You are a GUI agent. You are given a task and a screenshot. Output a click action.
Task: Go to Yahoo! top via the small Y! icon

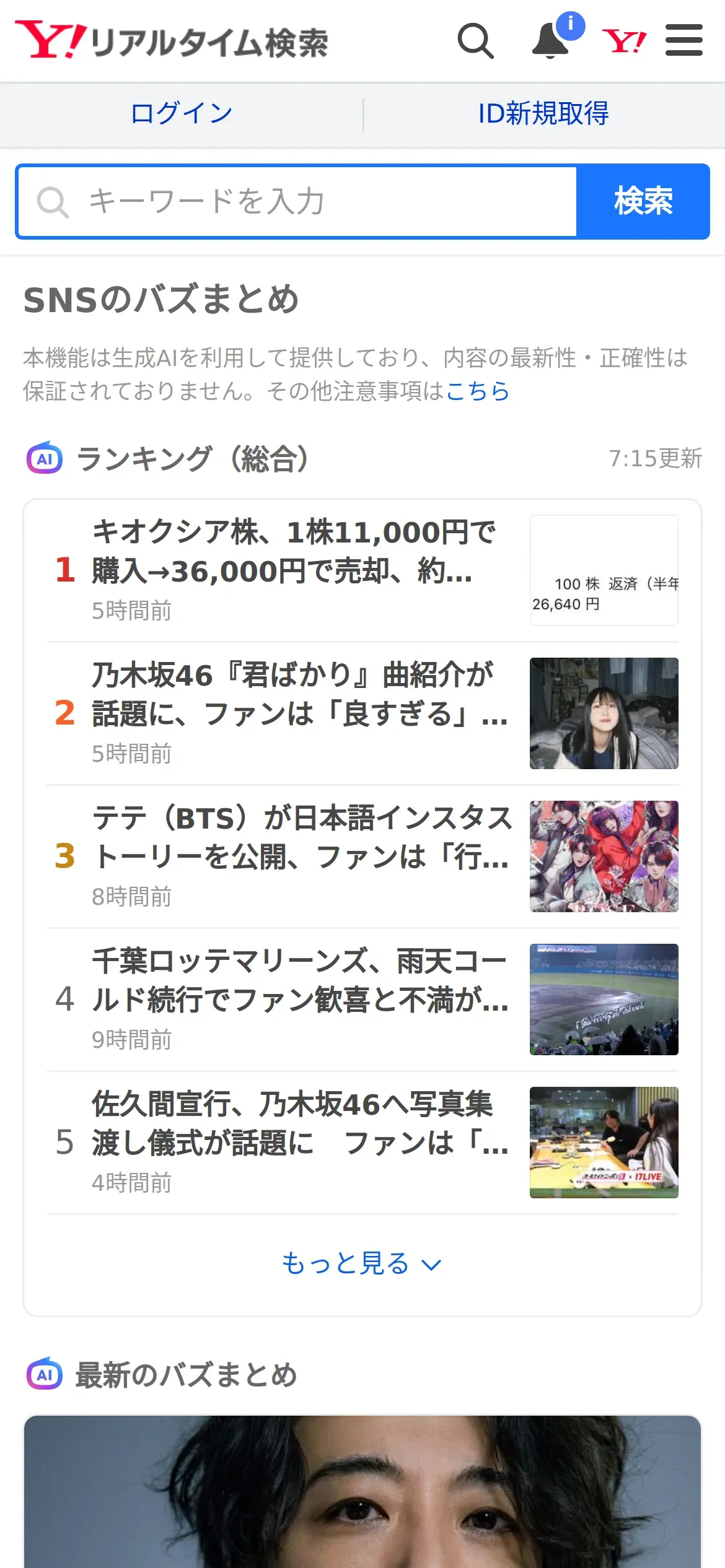624,41
